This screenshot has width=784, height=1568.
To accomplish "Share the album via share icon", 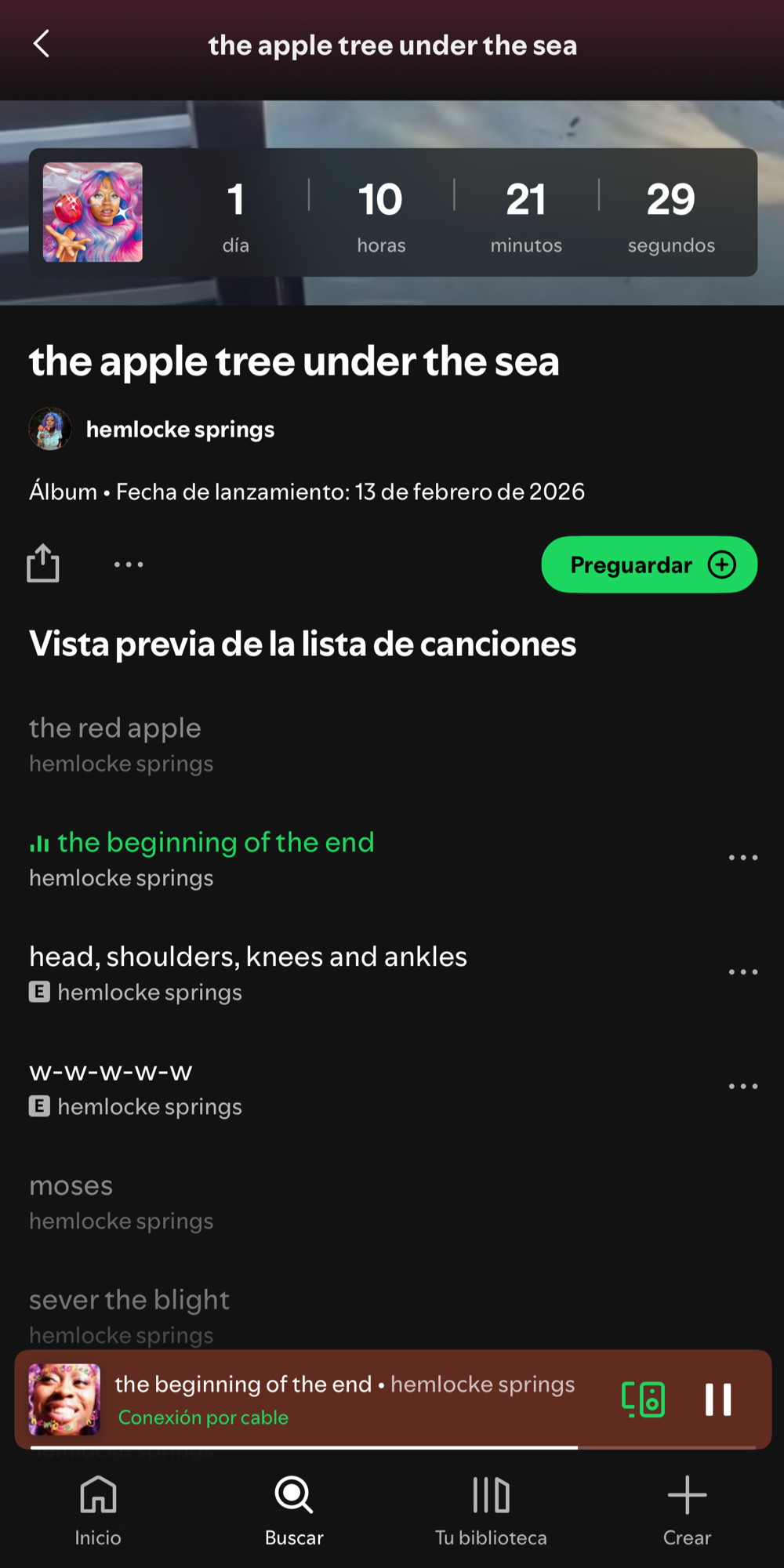I will pyautogui.click(x=43, y=564).
